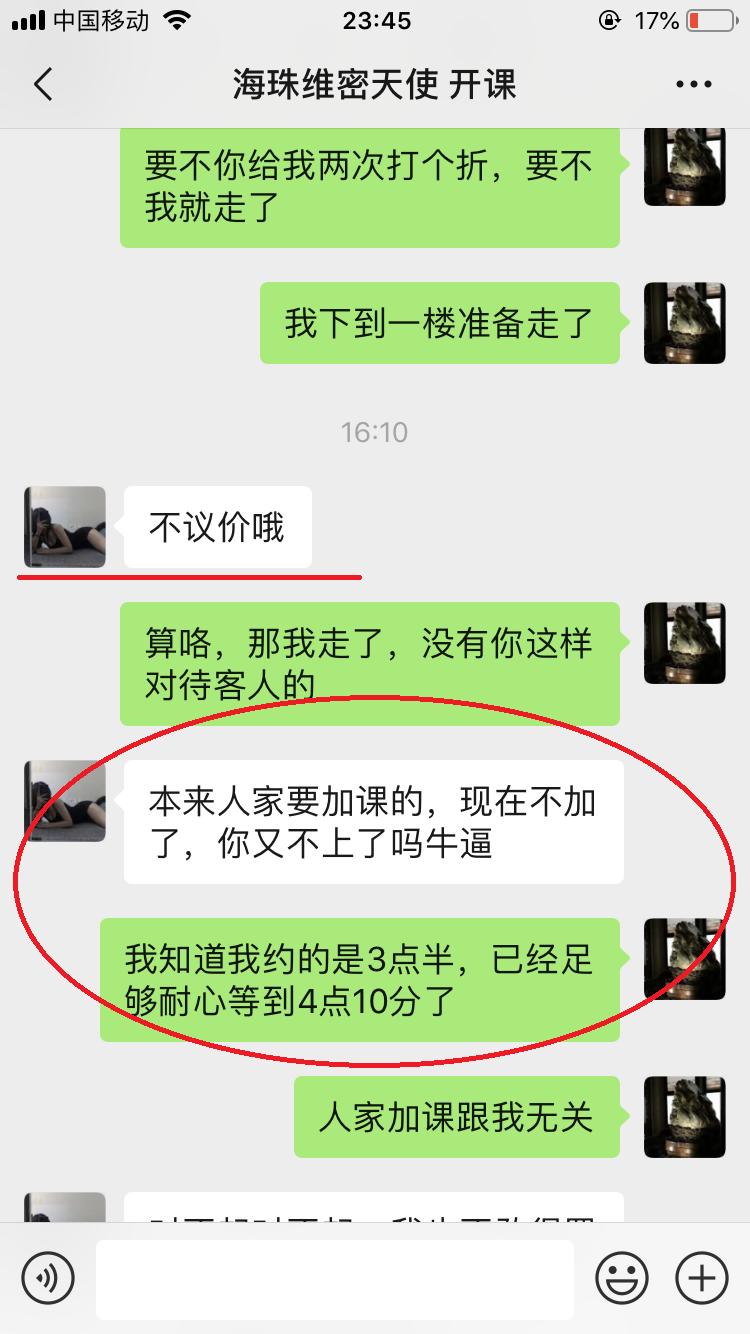Go back from the chat

coord(42,85)
